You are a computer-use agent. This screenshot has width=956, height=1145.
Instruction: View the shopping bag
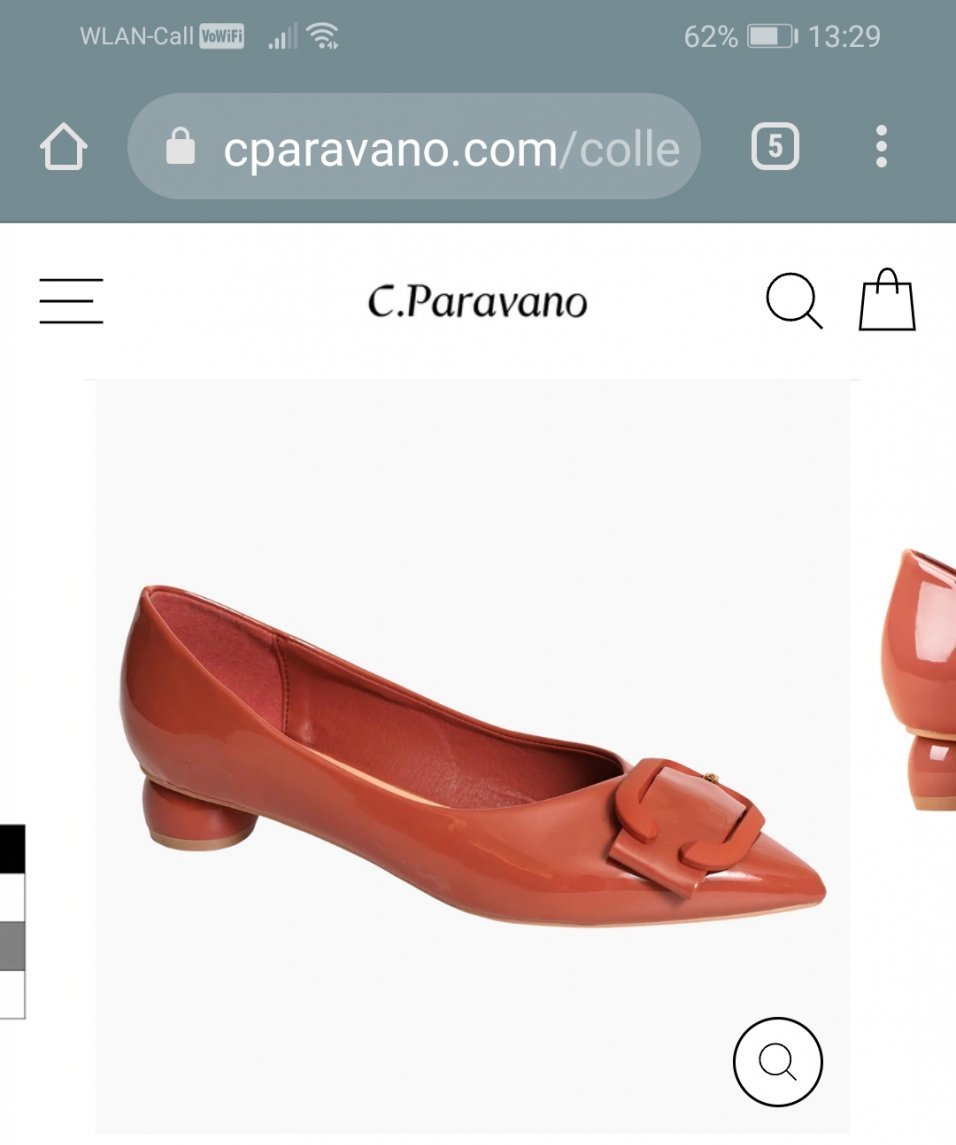[887, 300]
